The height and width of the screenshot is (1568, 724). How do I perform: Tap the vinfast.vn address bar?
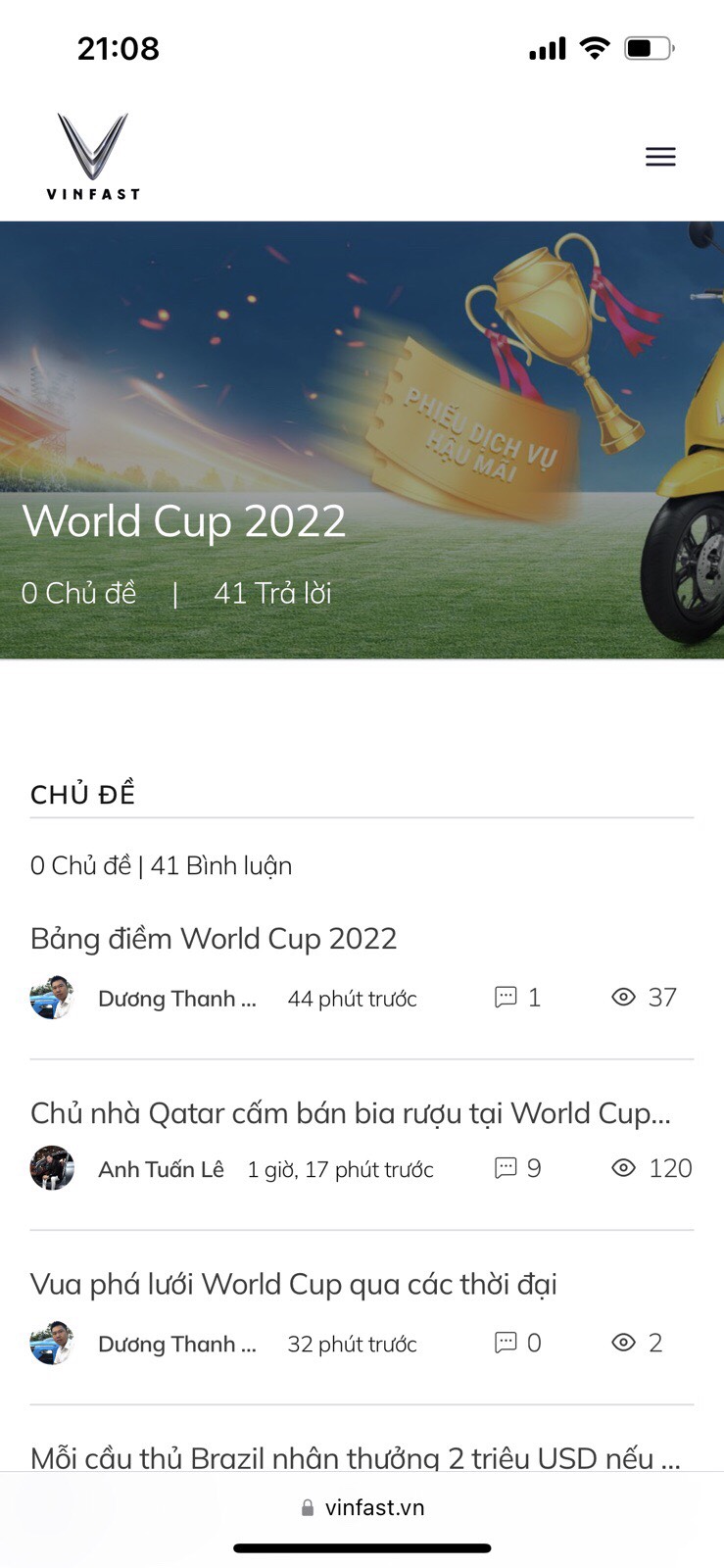coord(362,1507)
